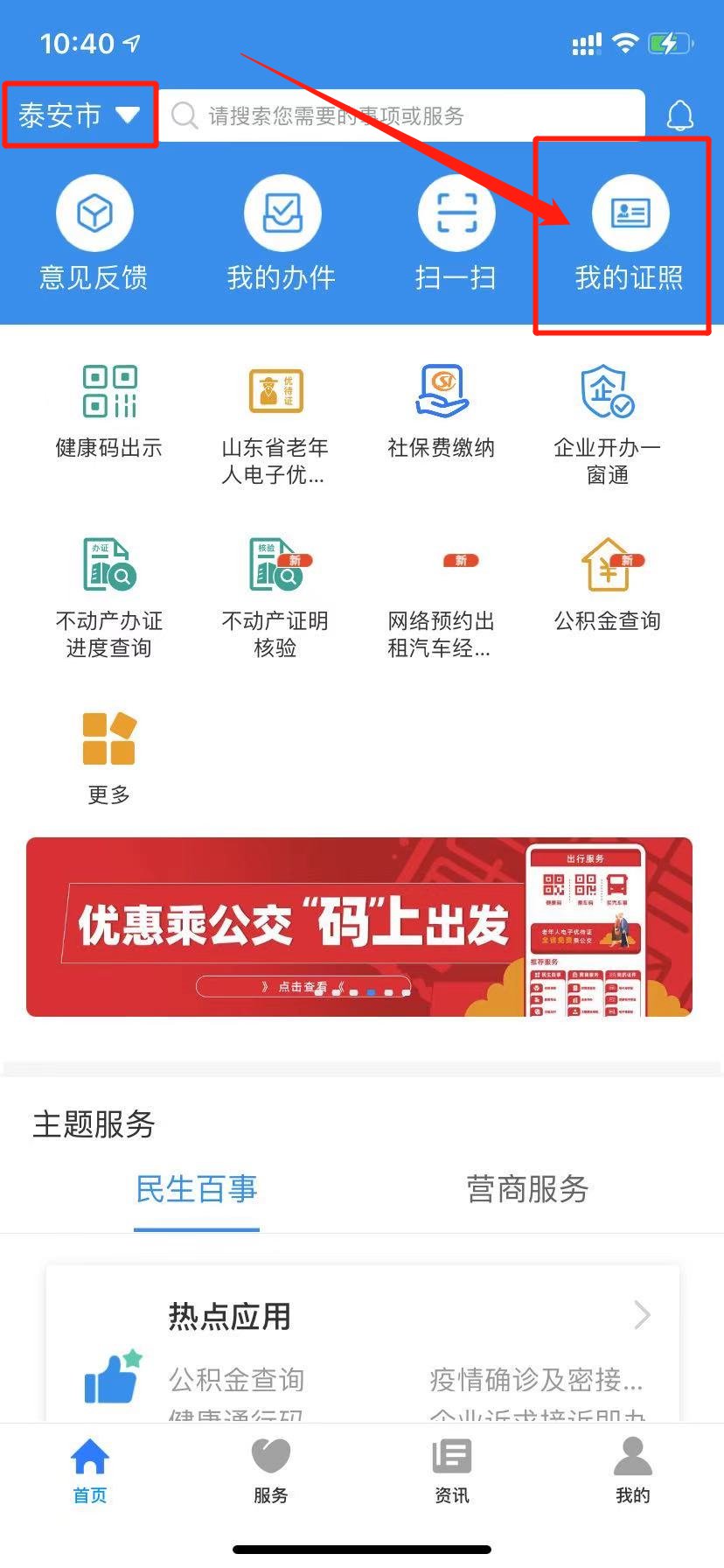Open the notifications bell
The width and height of the screenshot is (724, 1568).
679,115
